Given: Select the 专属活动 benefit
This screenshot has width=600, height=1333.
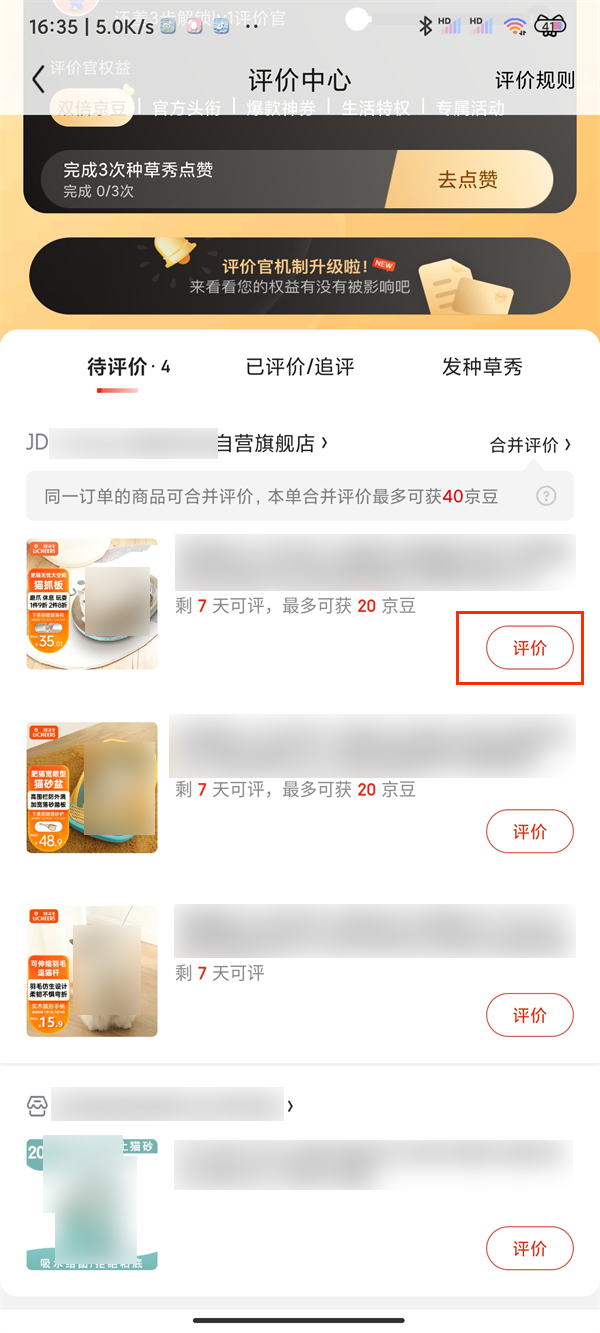Looking at the screenshot, I should (469, 108).
